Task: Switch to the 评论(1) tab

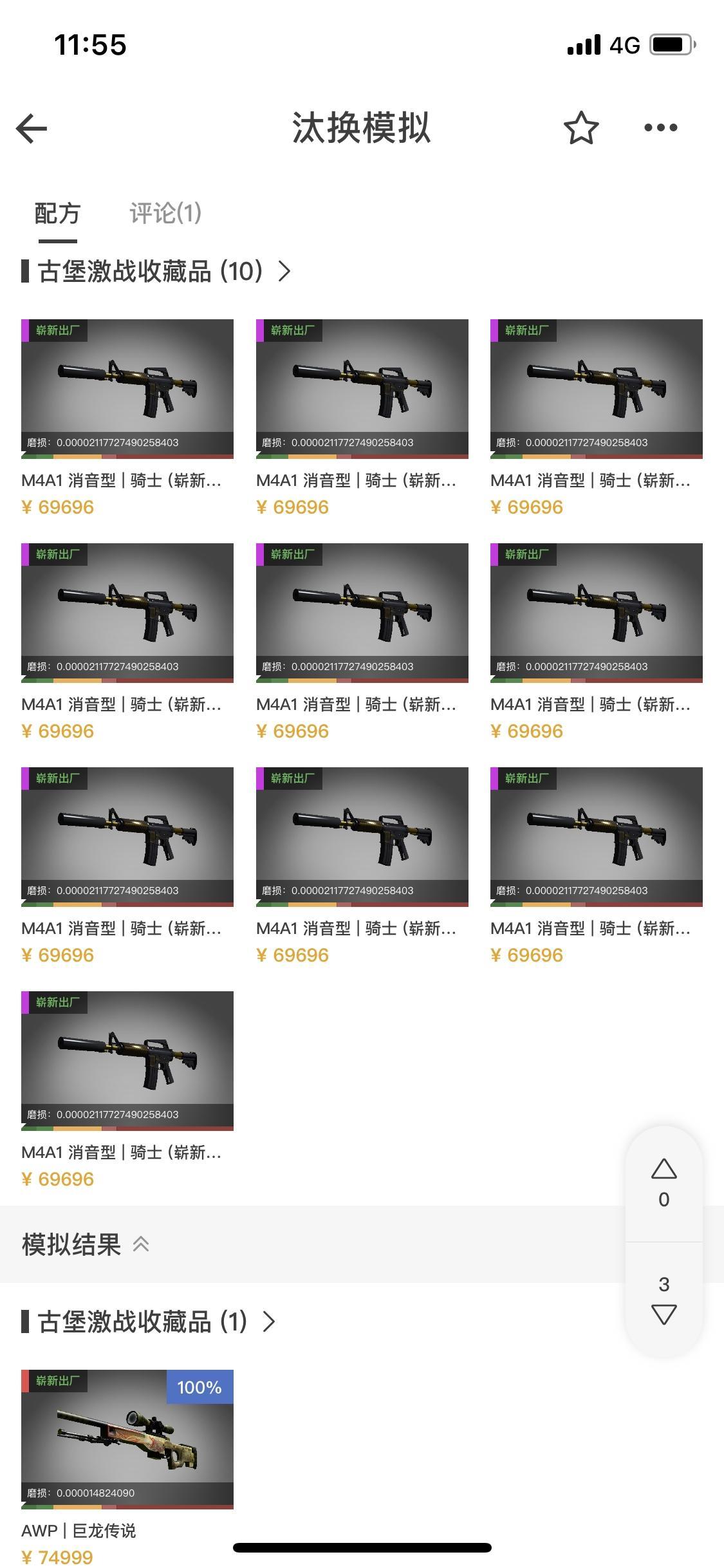Action: coord(165,214)
